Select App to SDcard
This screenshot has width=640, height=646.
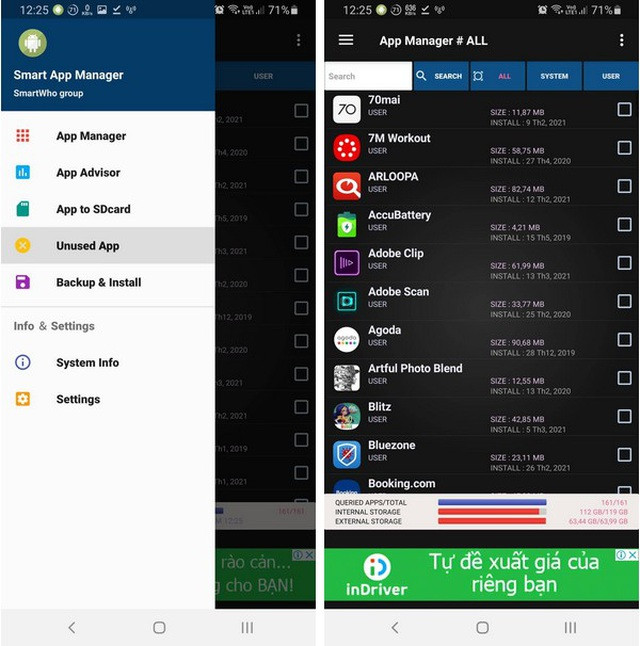pyautogui.click(x=93, y=209)
